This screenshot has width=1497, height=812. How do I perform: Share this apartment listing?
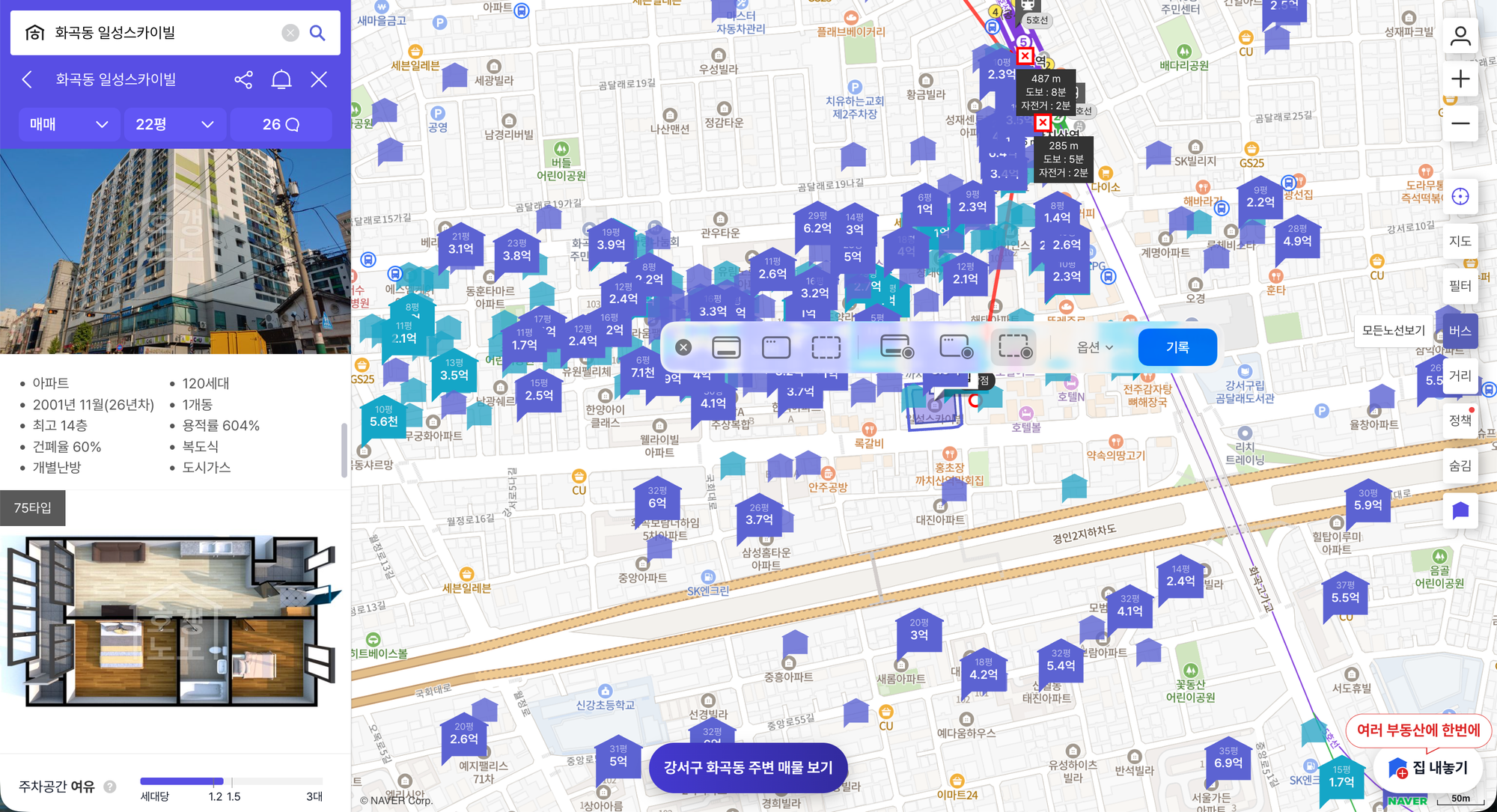click(x=243, y=79)
